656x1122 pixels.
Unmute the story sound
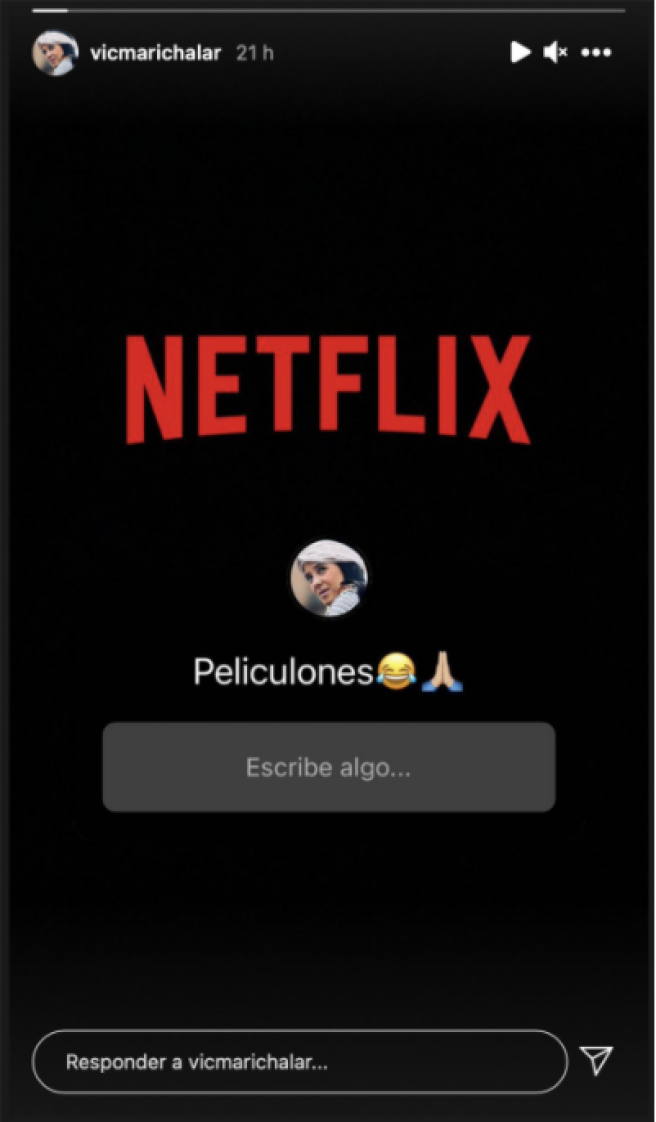[556, 52]
